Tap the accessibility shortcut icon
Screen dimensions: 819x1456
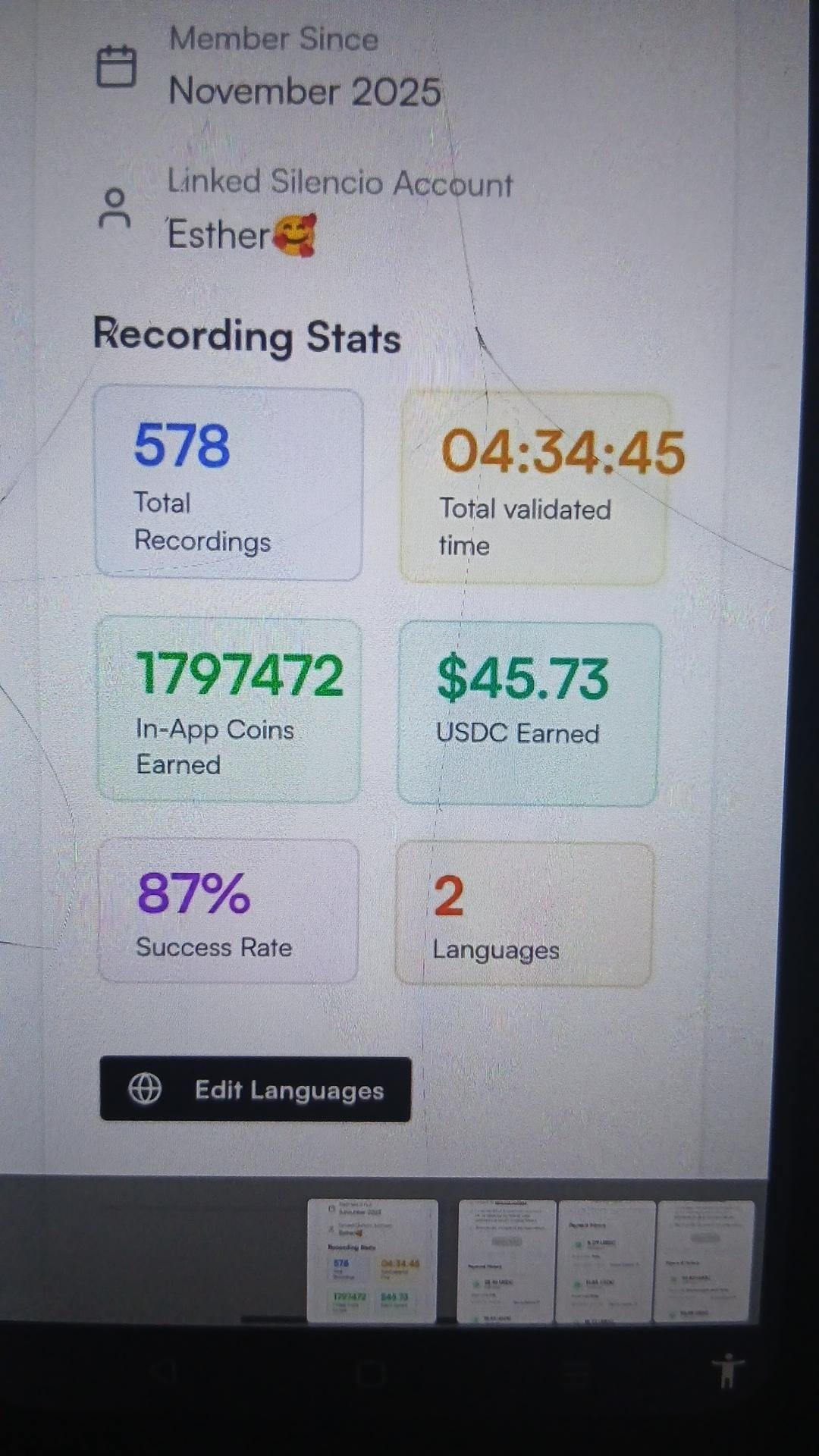(x=728, y=1371)
